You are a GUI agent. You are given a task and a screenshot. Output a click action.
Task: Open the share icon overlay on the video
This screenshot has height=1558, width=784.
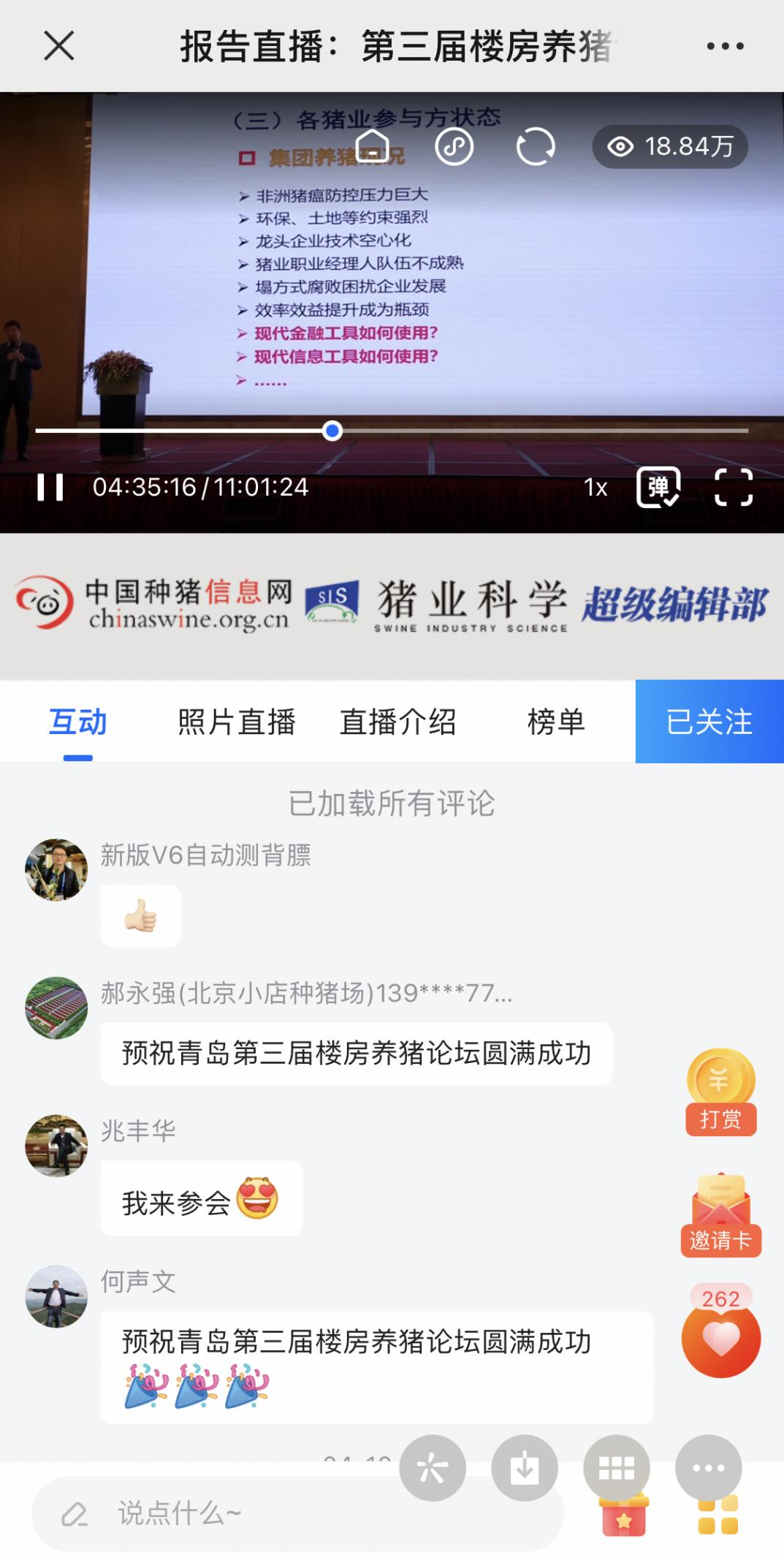454,146
